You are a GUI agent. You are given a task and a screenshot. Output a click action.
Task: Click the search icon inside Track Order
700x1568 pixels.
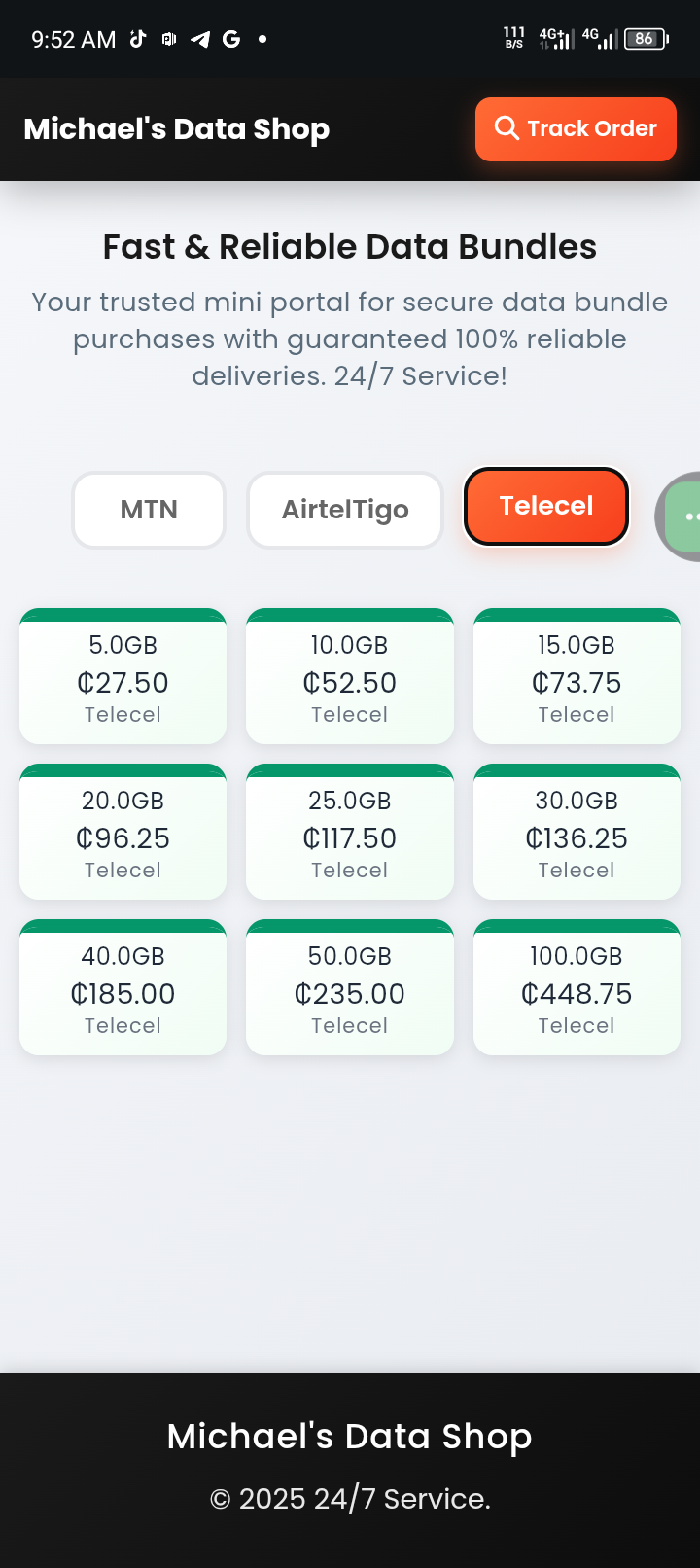coord(507,127)
